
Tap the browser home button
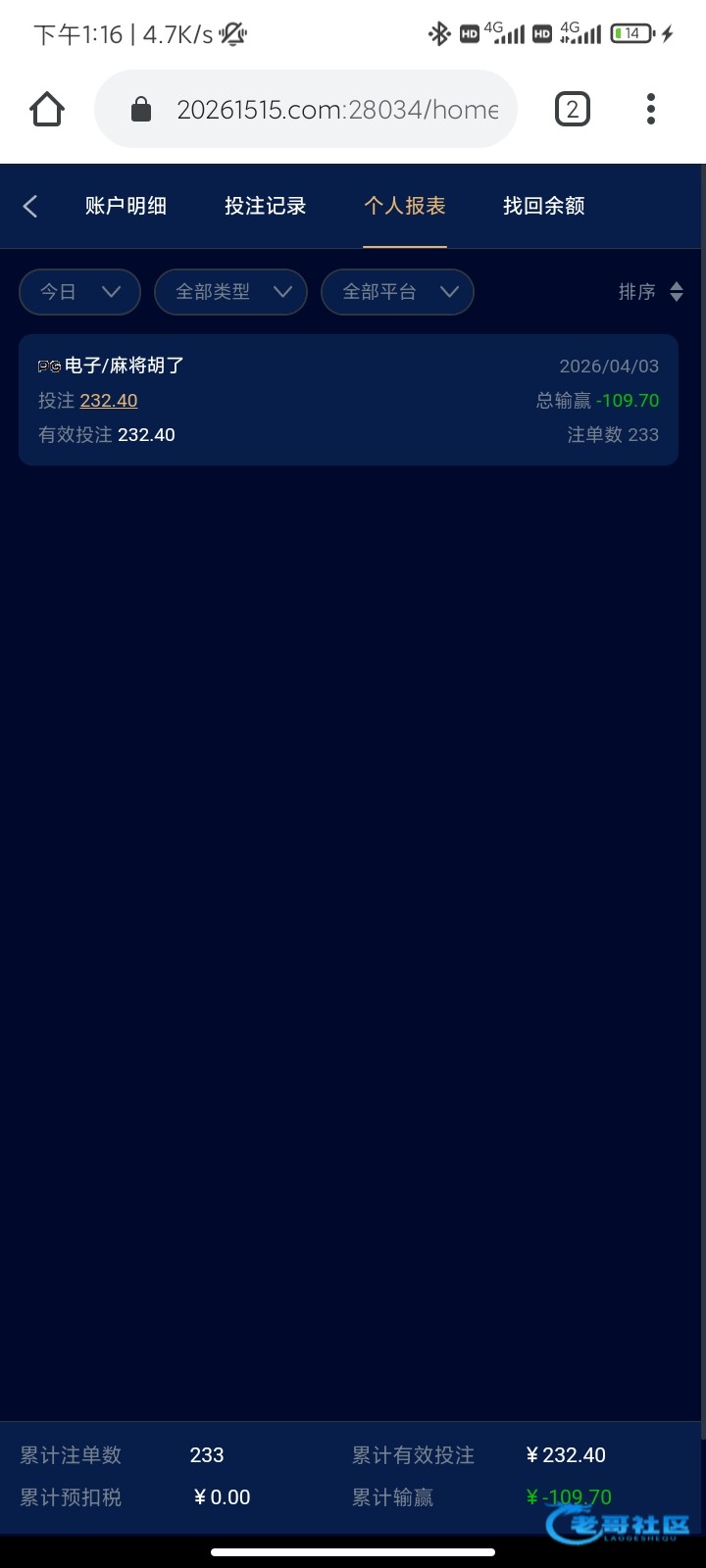coord(47,109)
